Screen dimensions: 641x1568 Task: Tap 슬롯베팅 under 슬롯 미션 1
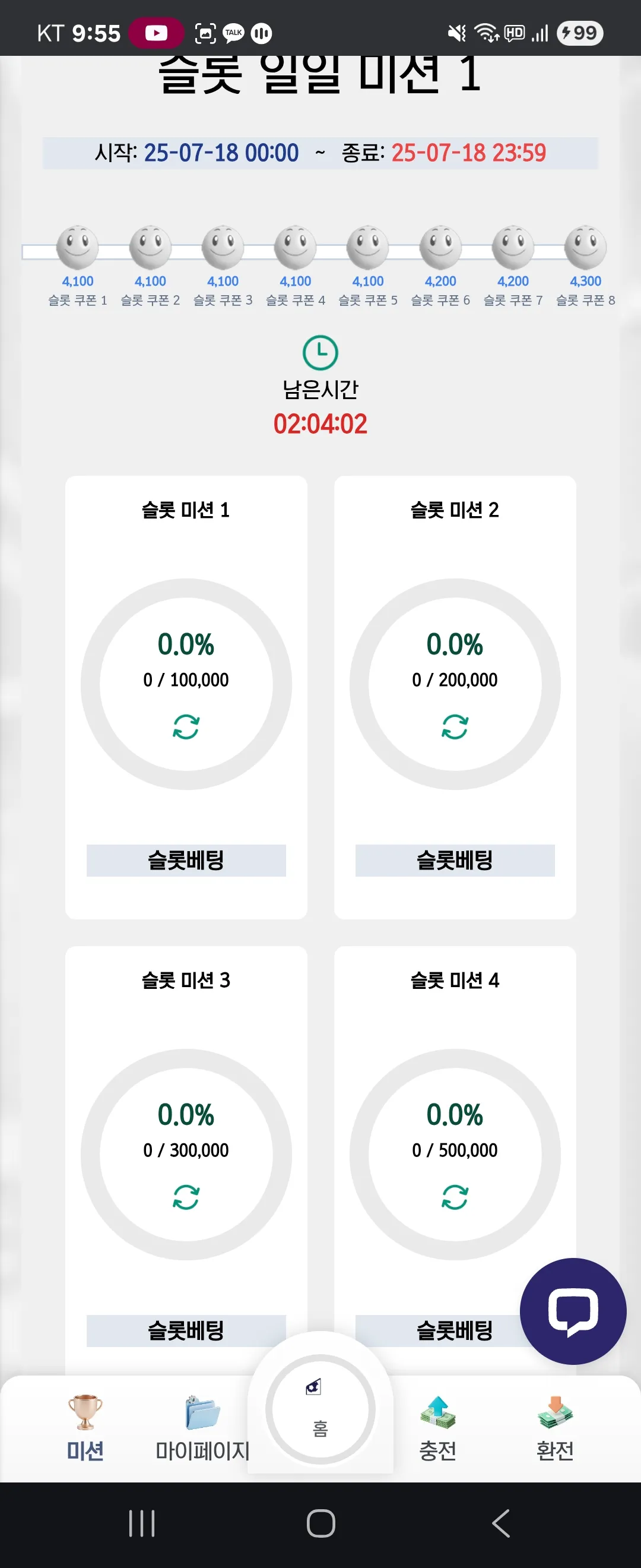tap(186, 860)
